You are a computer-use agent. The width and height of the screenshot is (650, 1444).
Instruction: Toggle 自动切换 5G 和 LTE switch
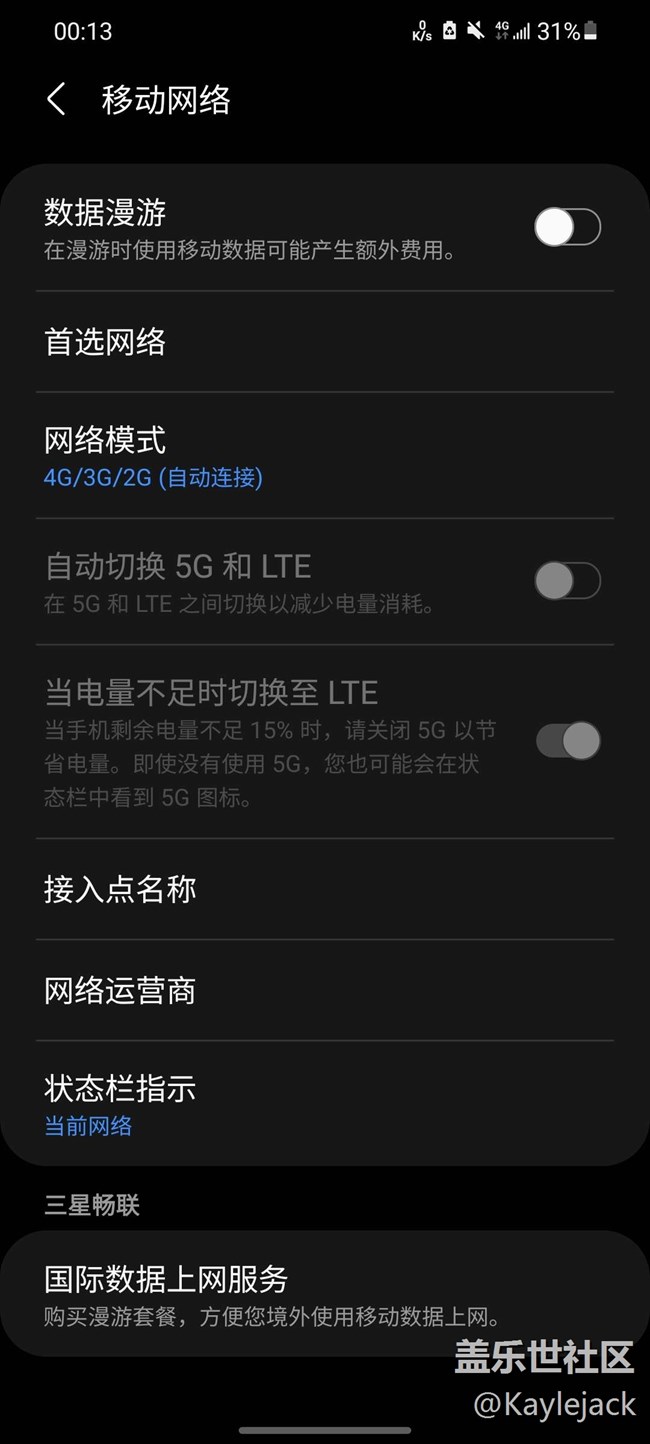point(567,581)
